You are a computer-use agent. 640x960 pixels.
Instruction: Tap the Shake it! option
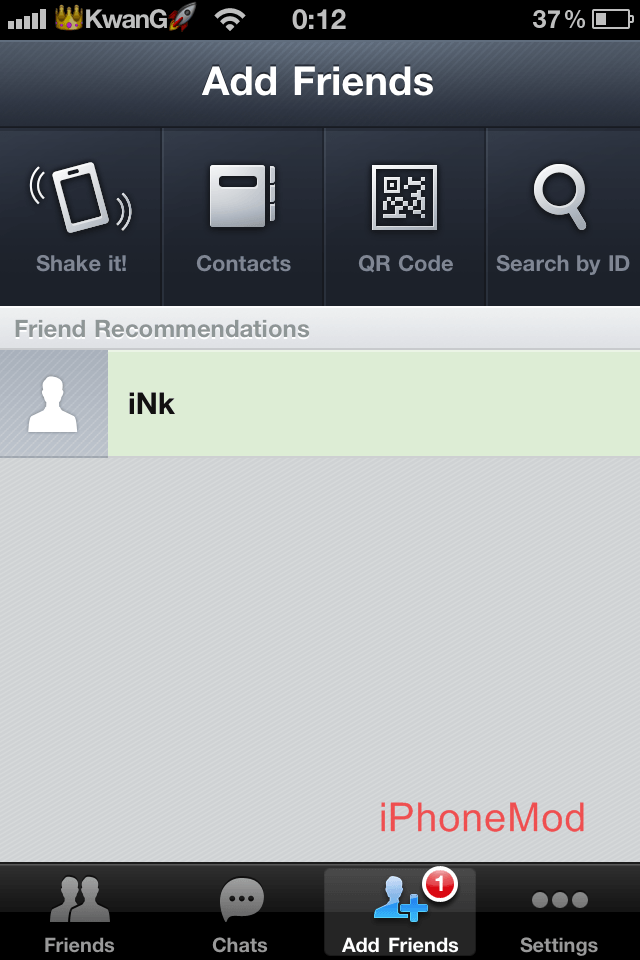[x=81, y=217]
